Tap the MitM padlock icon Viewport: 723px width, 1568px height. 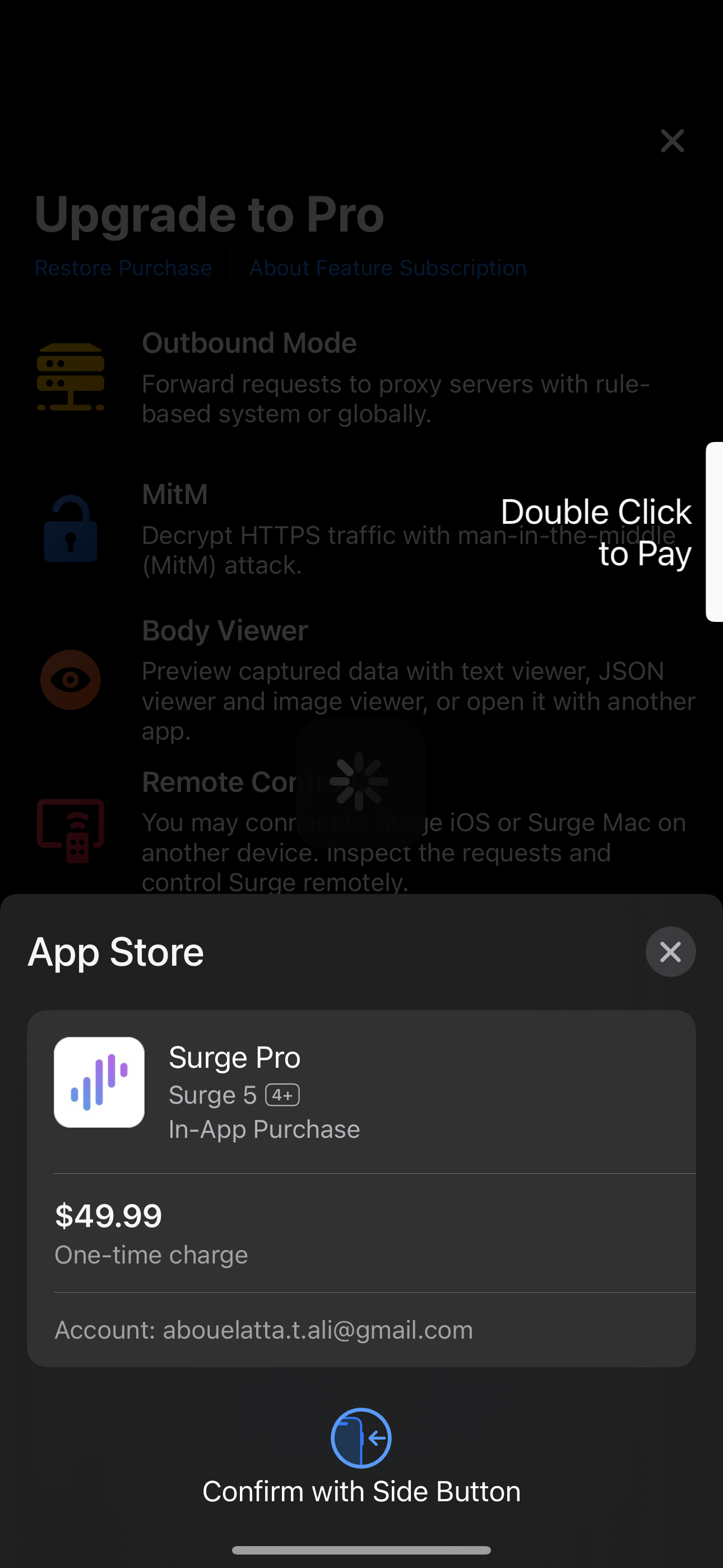click(71, 527)
